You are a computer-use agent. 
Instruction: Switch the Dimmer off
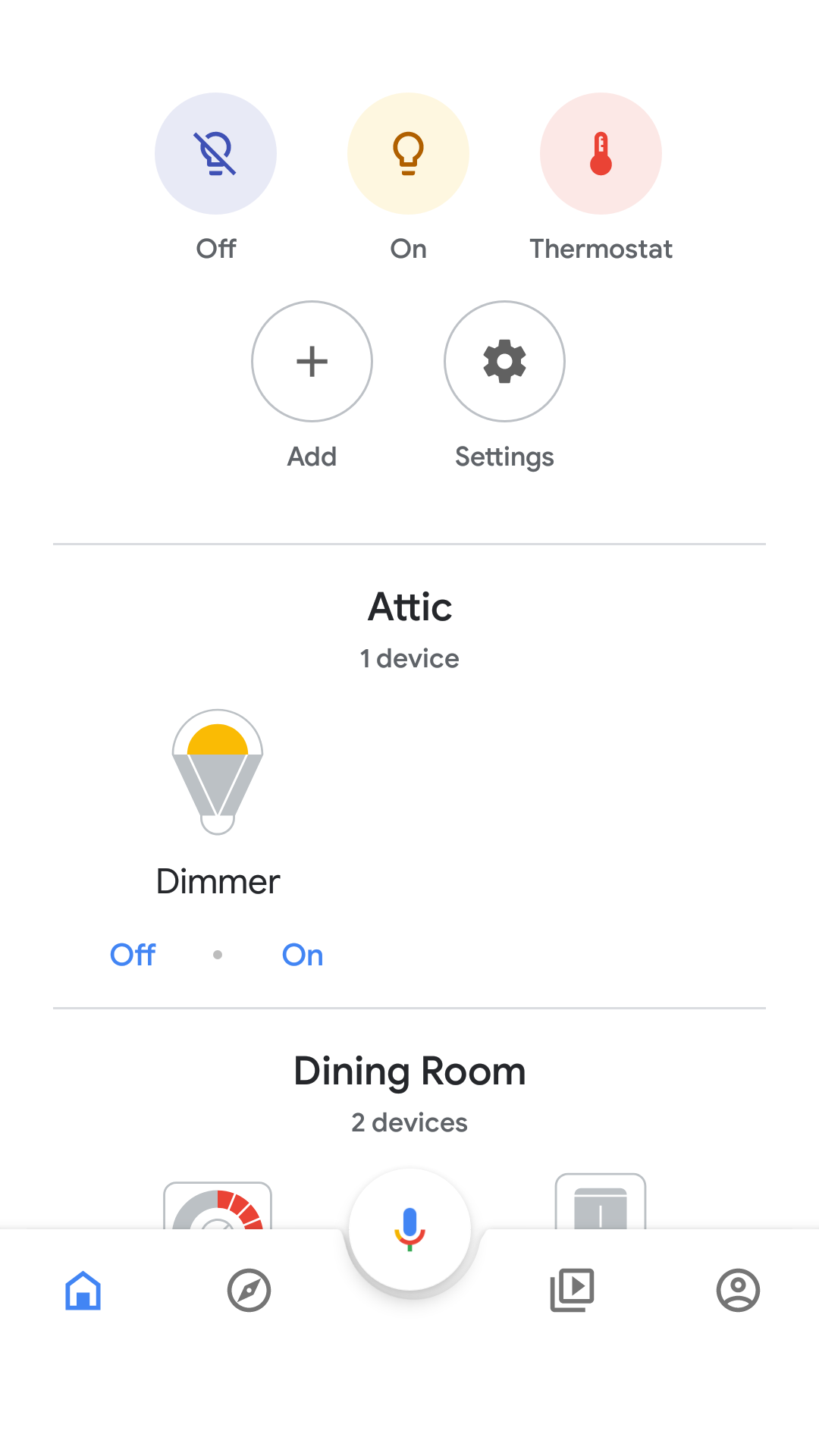(x=133, y=955)
